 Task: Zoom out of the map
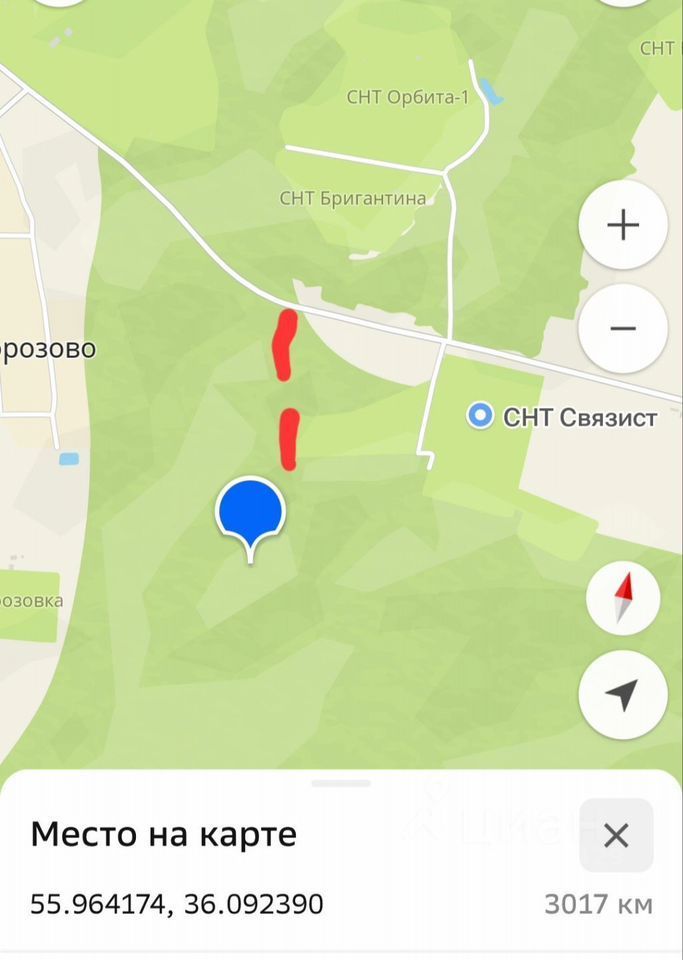622,328
